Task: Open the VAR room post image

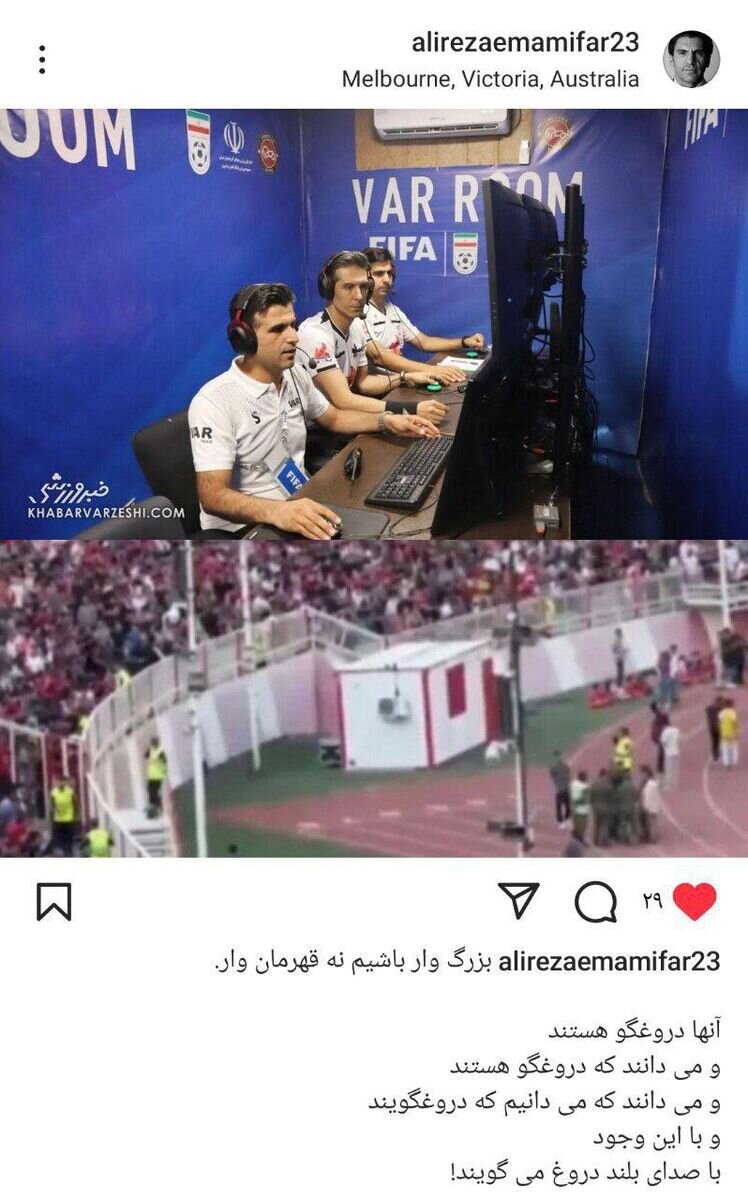Action: 374,325
